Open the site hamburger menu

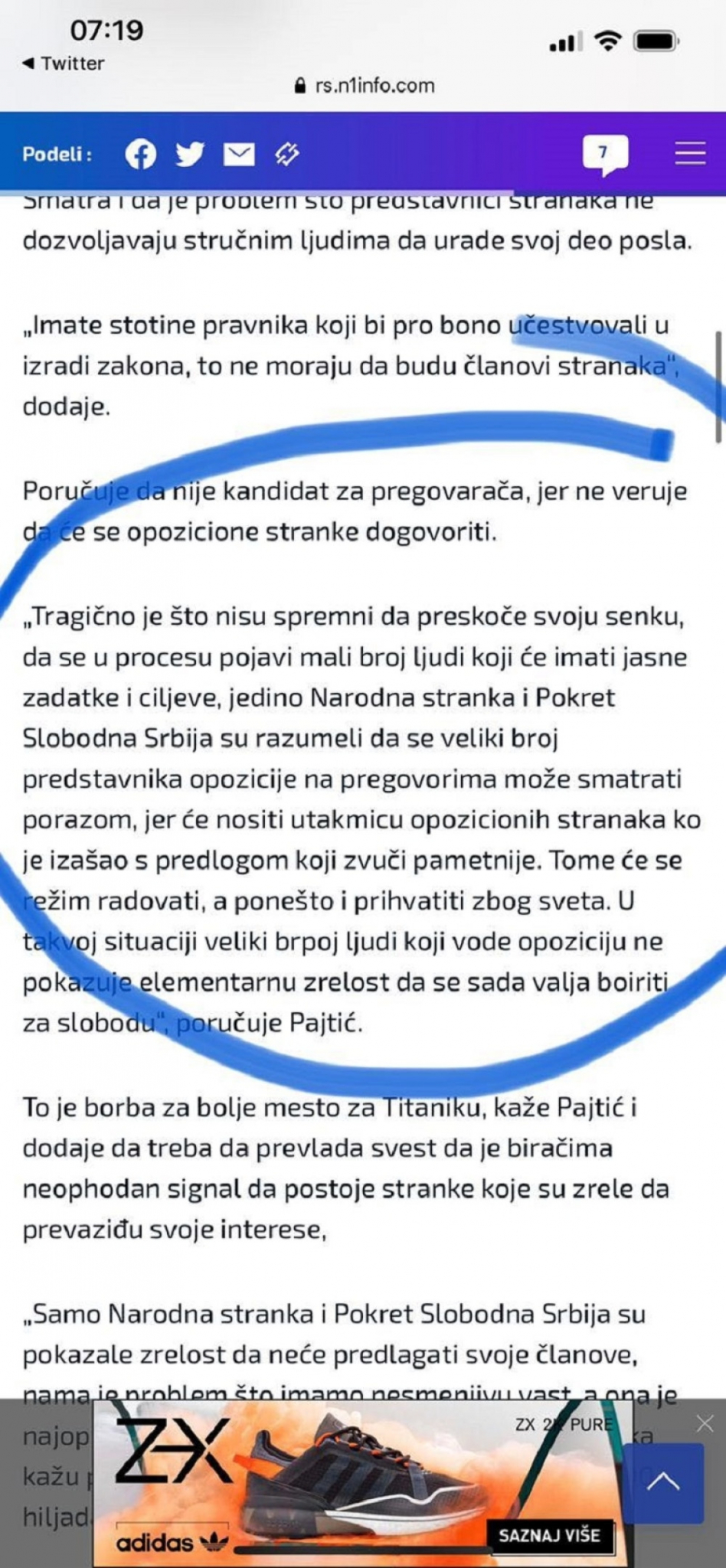click(689, 155)
